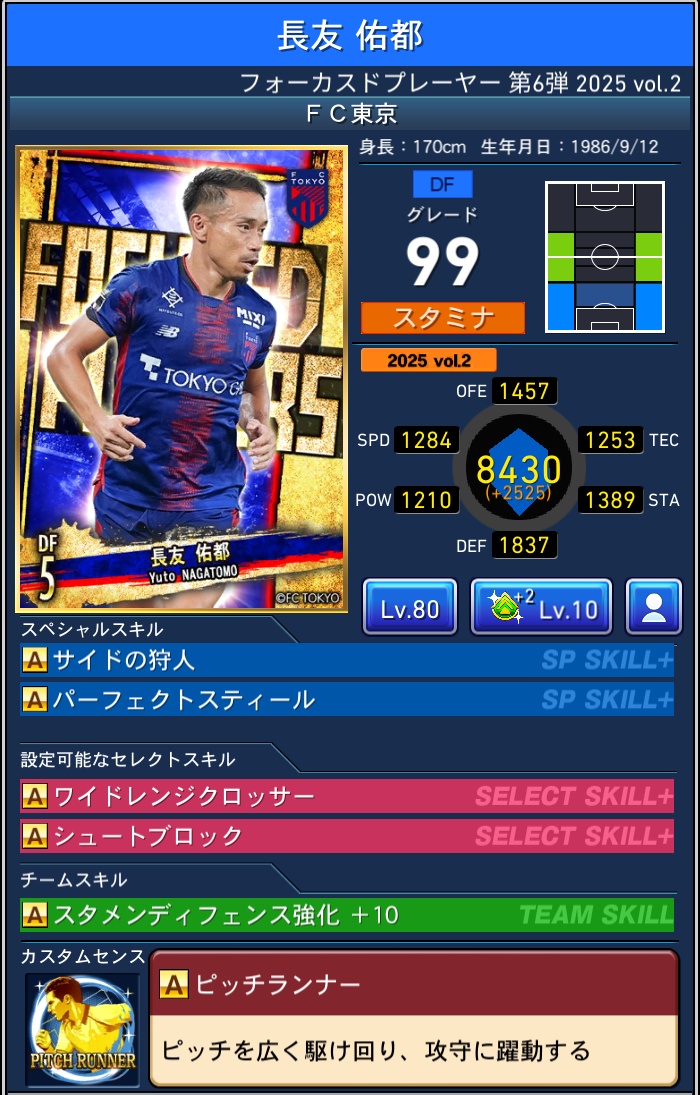Open the player profile icon
Screen dimensions: 700x1095
(x=654, y=607)
